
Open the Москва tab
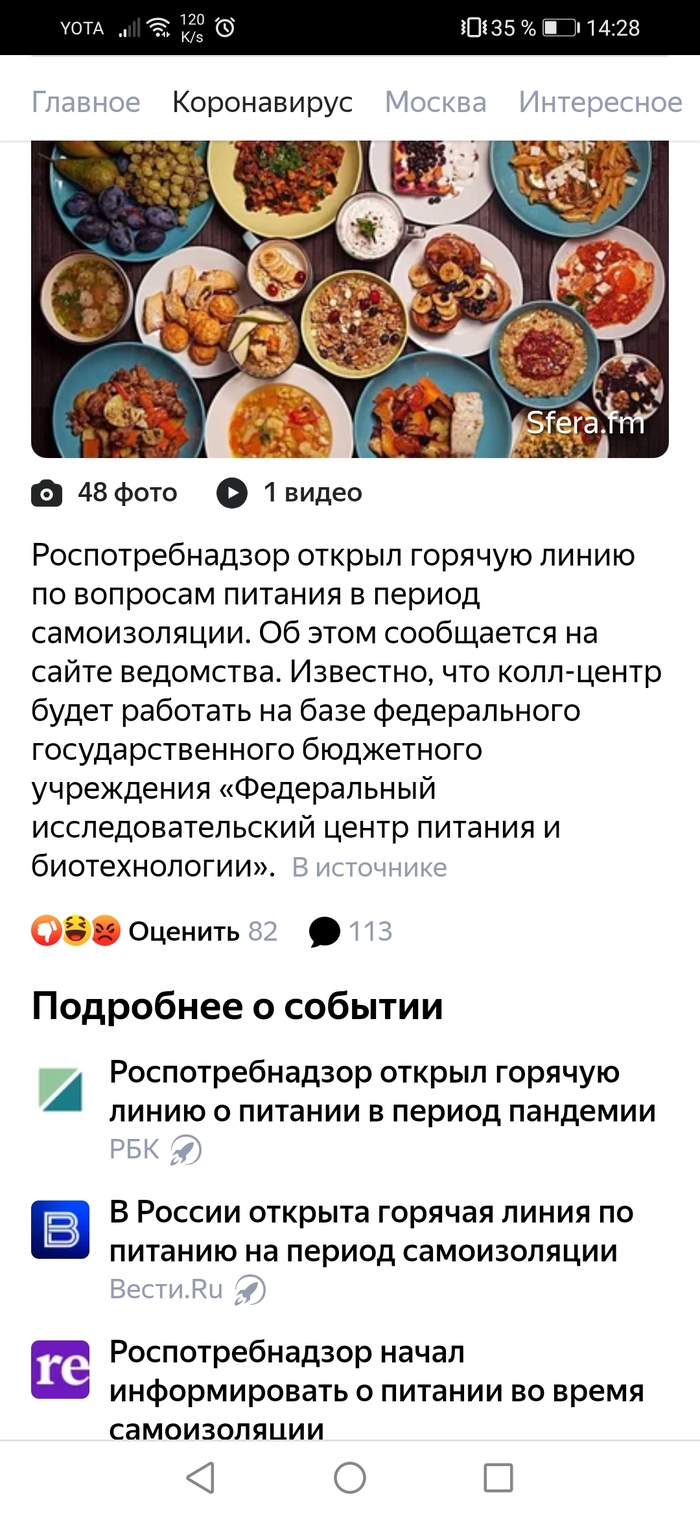tap(435, 102)
